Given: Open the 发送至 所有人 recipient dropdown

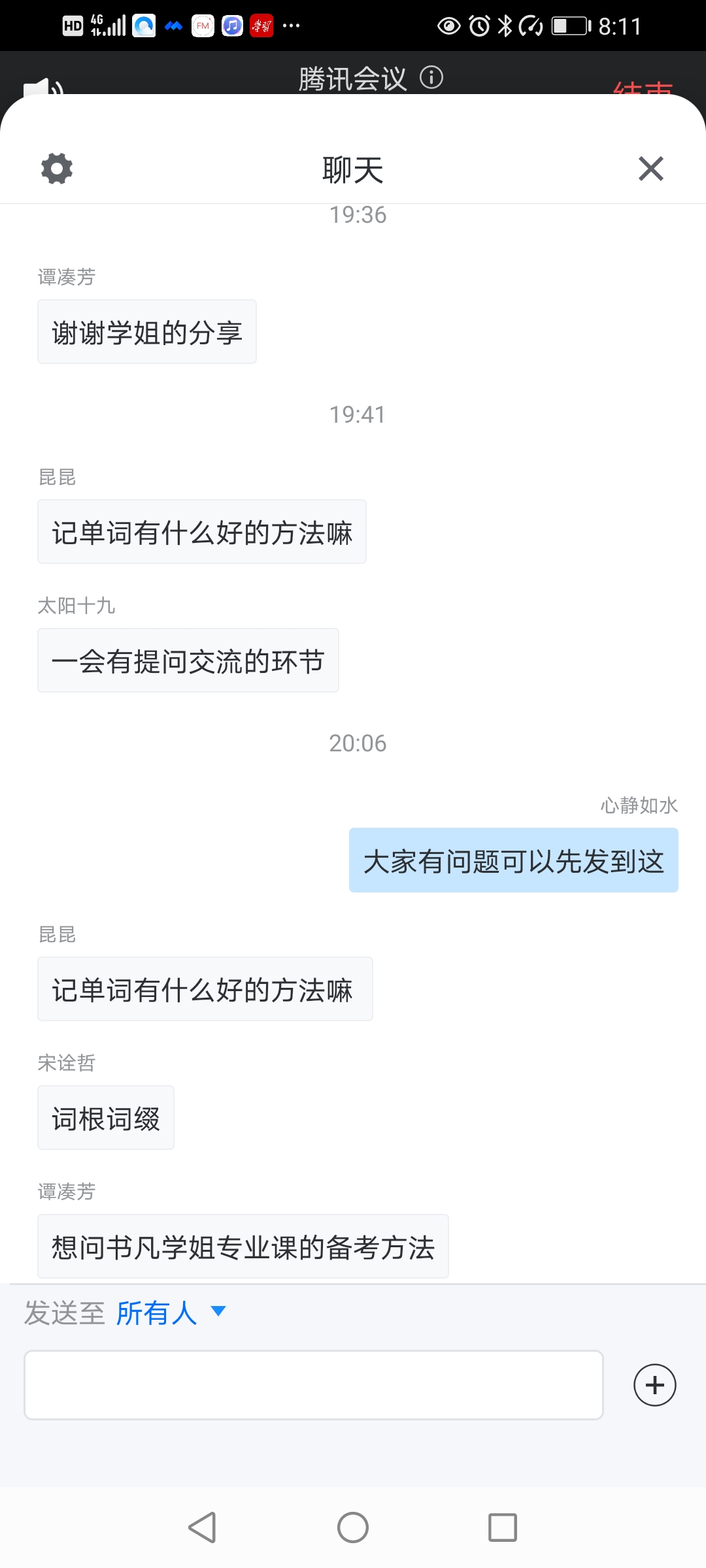Looking at the screenshot, I should click(x=171, y=1313).
